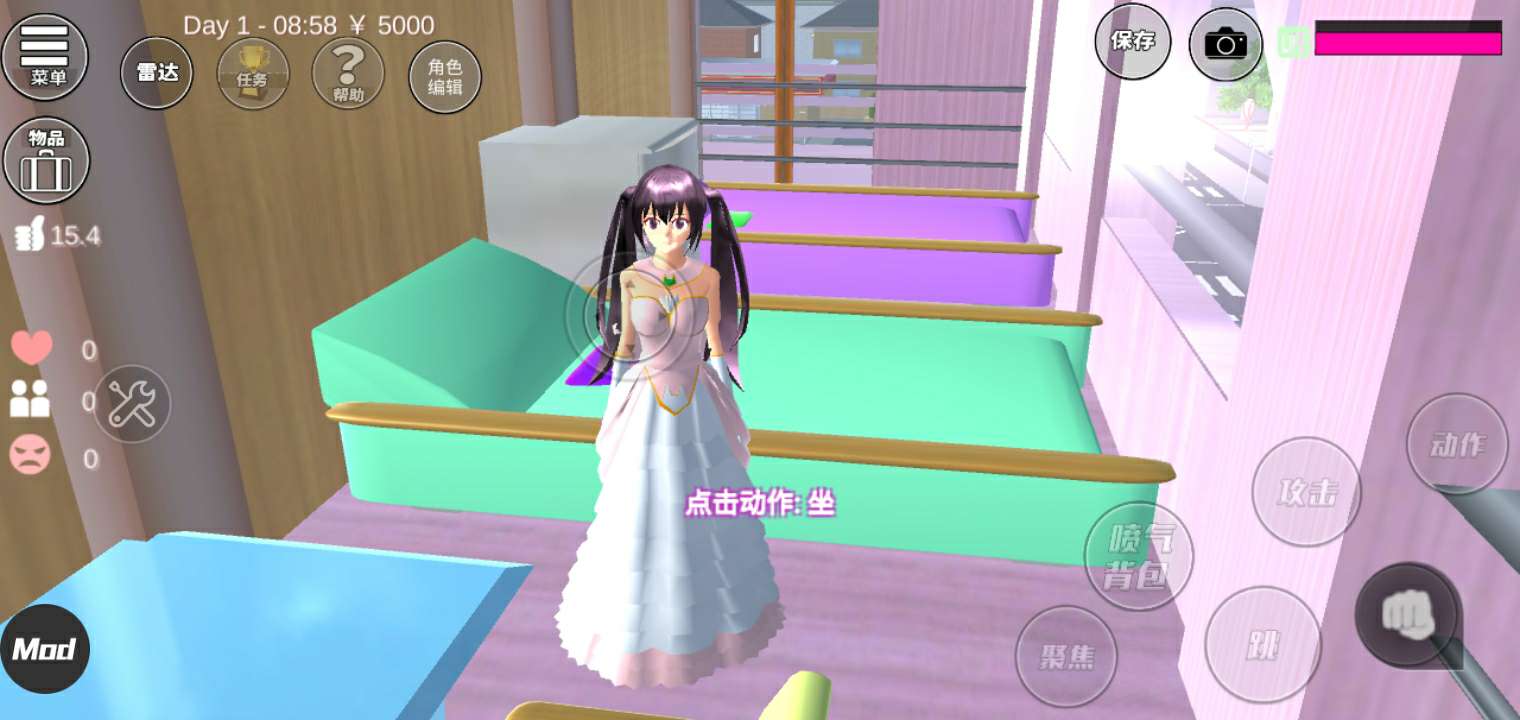View the 任务 missions list
Image resolution: width=1520 pixels, height=720 pixels.
click(x=252, y=72)
